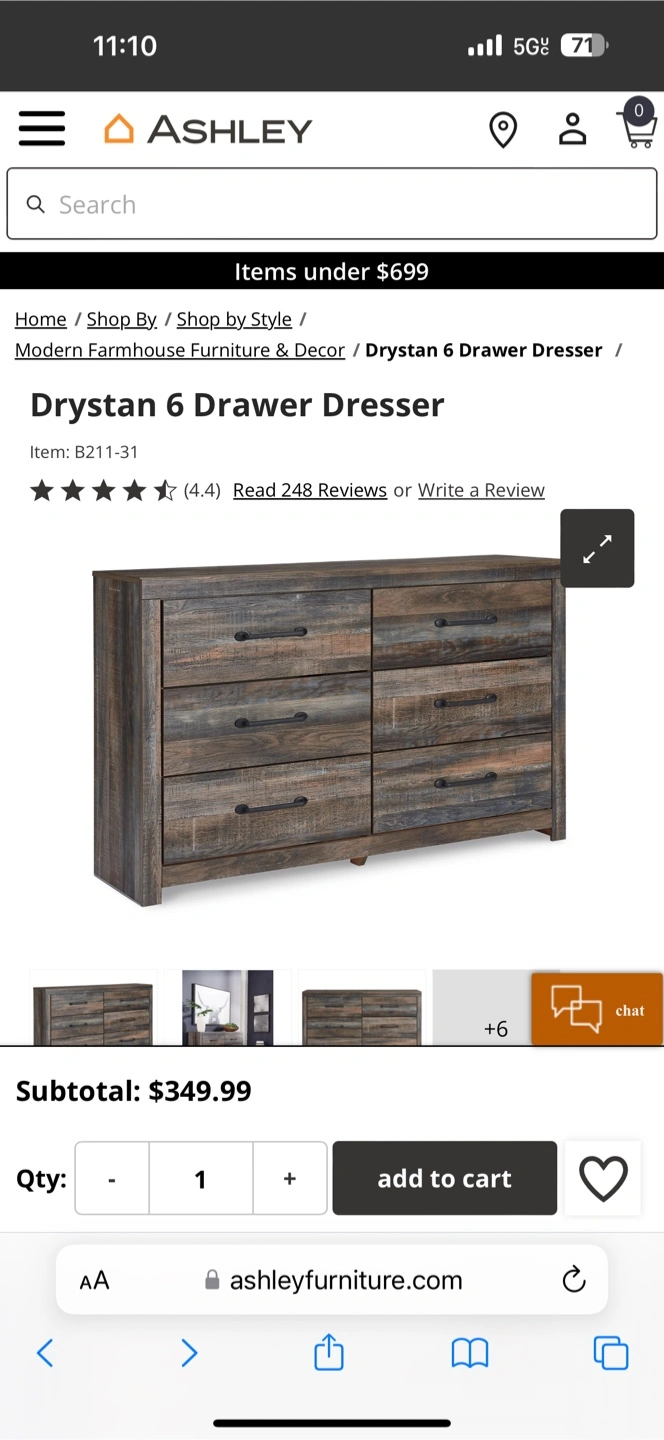The height and width of the screenshot is (1440, 664).
Task: Open Safari's share sheet
Action: pyautogui.click(x=329, y=1353)
